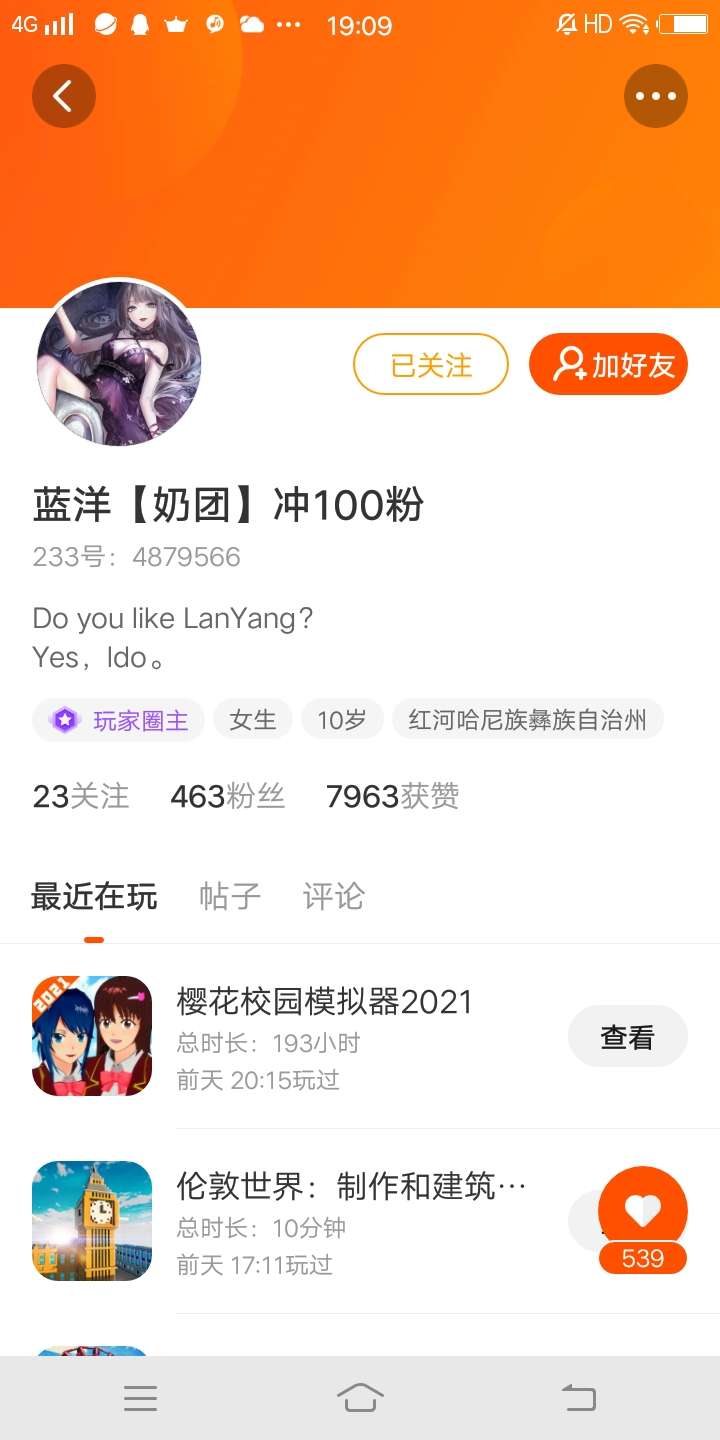Open the 463 粉丝 followers list

(227, 796)
